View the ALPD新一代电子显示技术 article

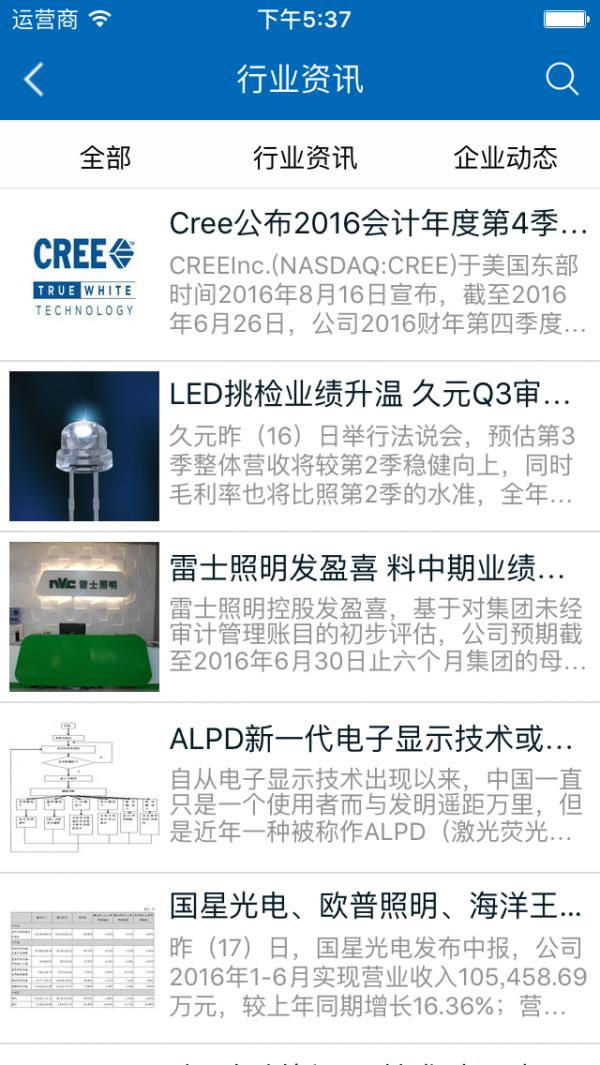371,740
